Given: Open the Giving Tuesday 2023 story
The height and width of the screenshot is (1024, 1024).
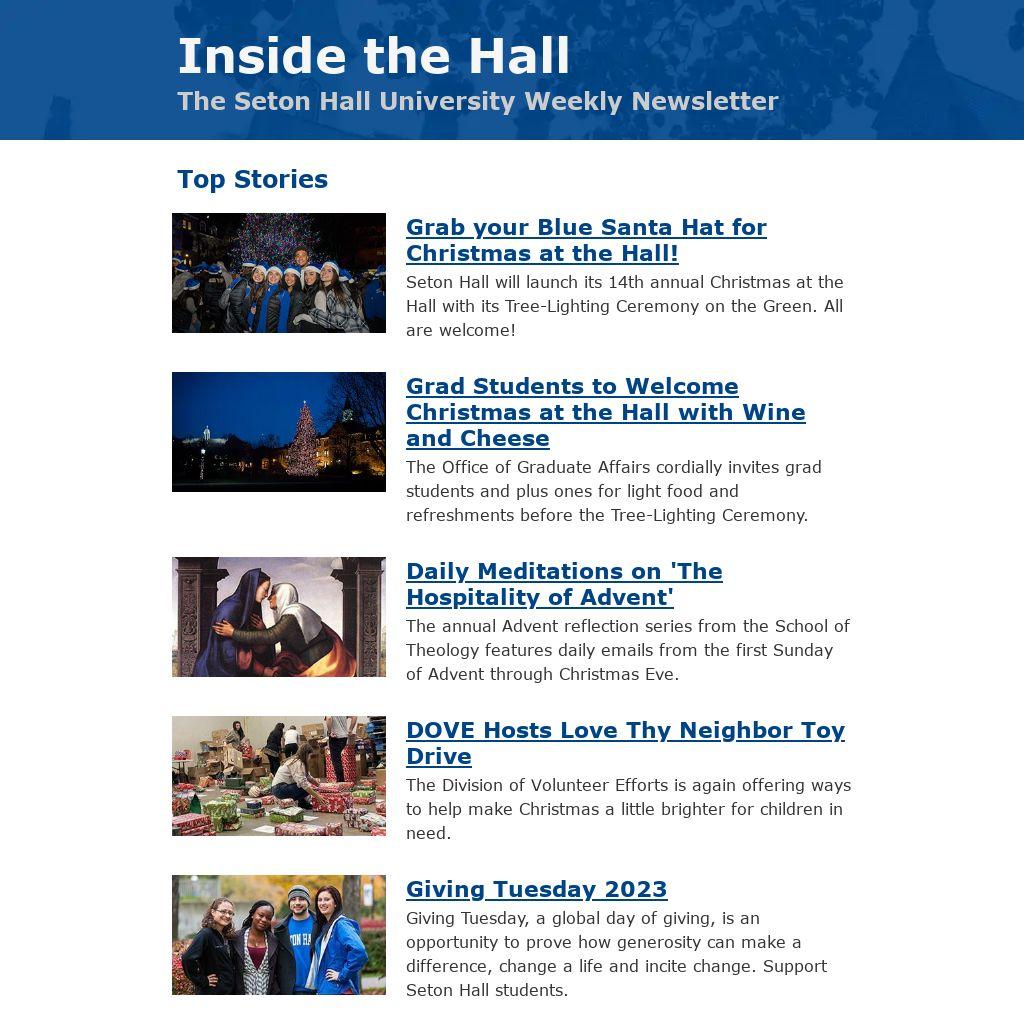Looking at the screenshot, I should (536, 889).
